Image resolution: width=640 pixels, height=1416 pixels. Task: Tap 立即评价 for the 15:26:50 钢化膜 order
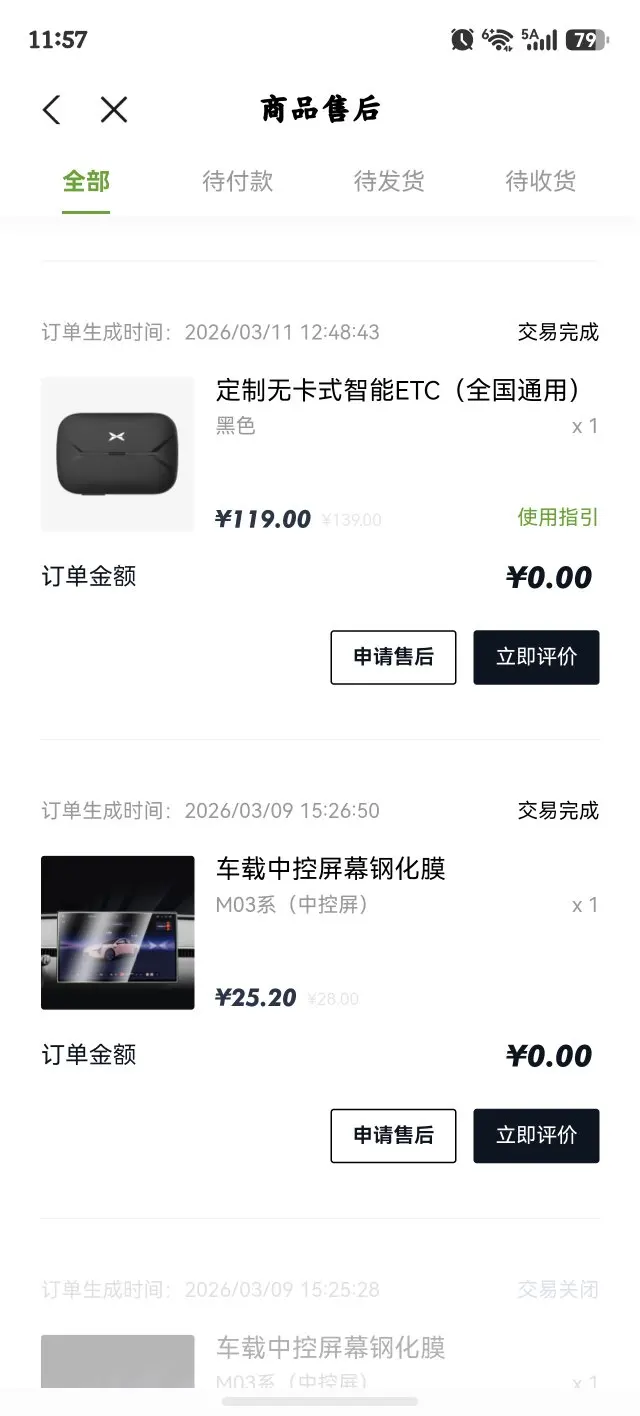[x=536, y=1135]
